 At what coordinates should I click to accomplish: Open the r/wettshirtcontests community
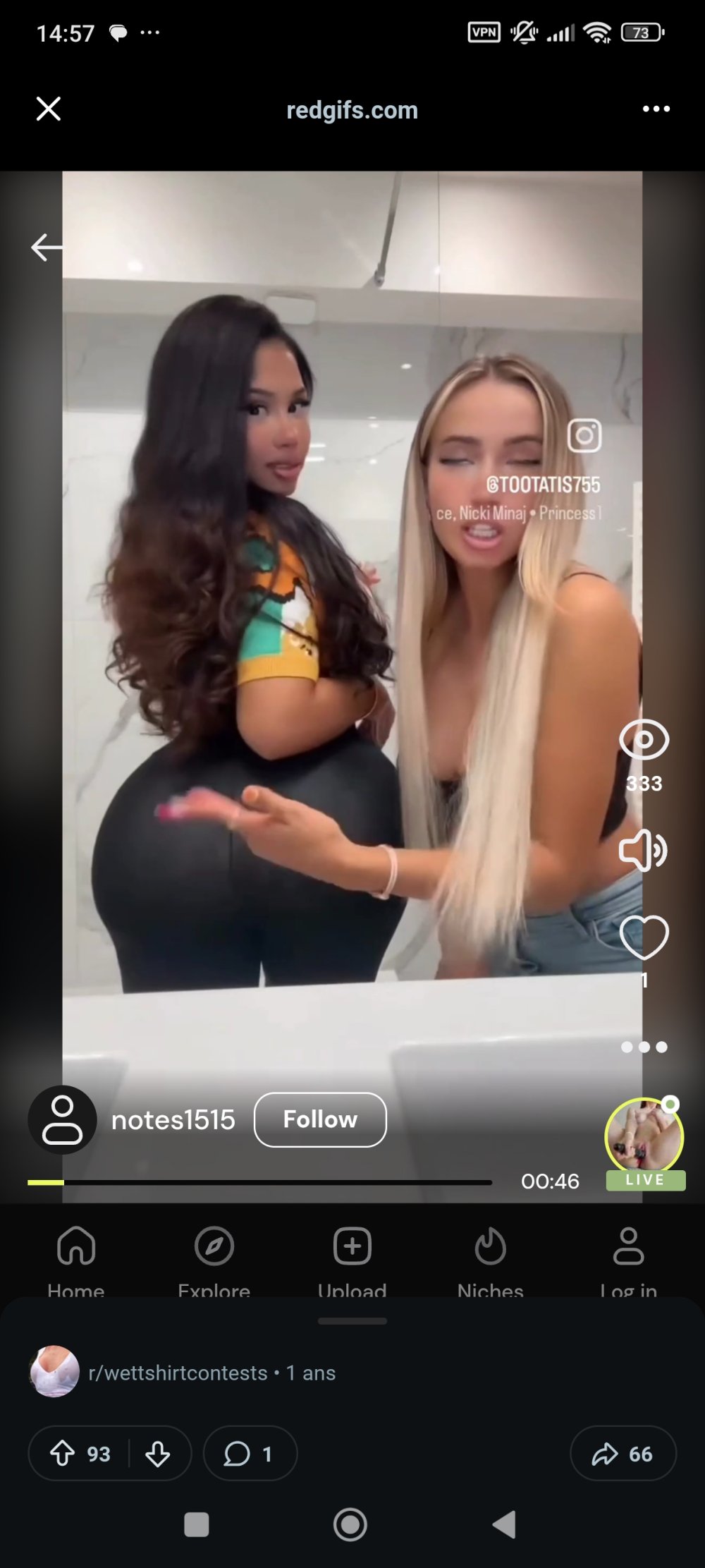coord(178,1373)
